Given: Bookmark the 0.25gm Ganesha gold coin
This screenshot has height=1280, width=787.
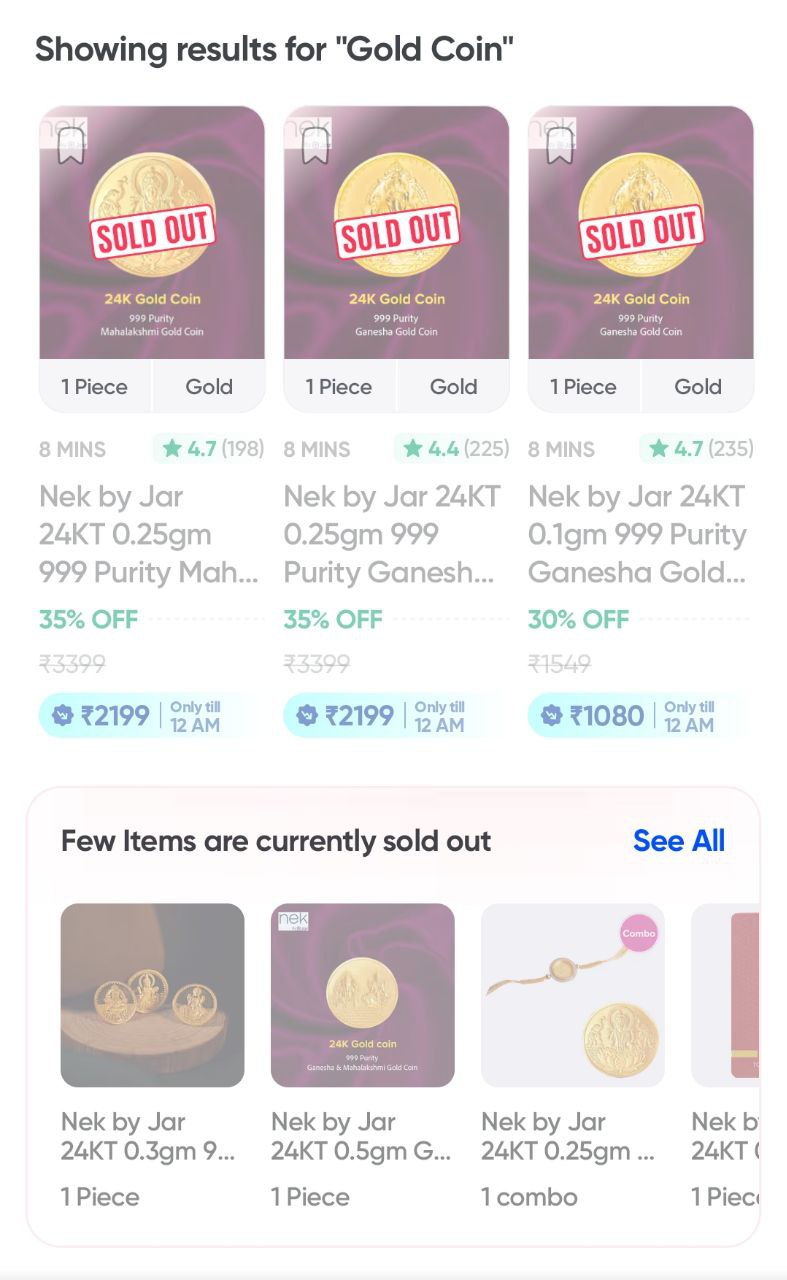Looking at the screenshot, I should coord(316,147).
